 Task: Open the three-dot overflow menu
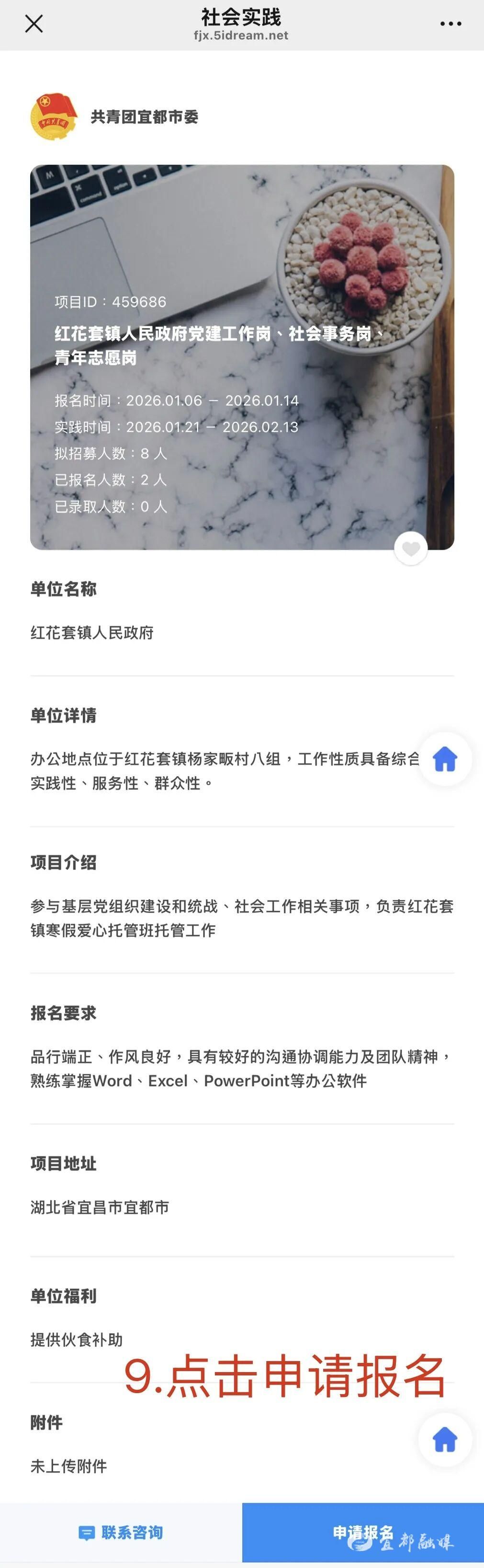tap(450, 24)
